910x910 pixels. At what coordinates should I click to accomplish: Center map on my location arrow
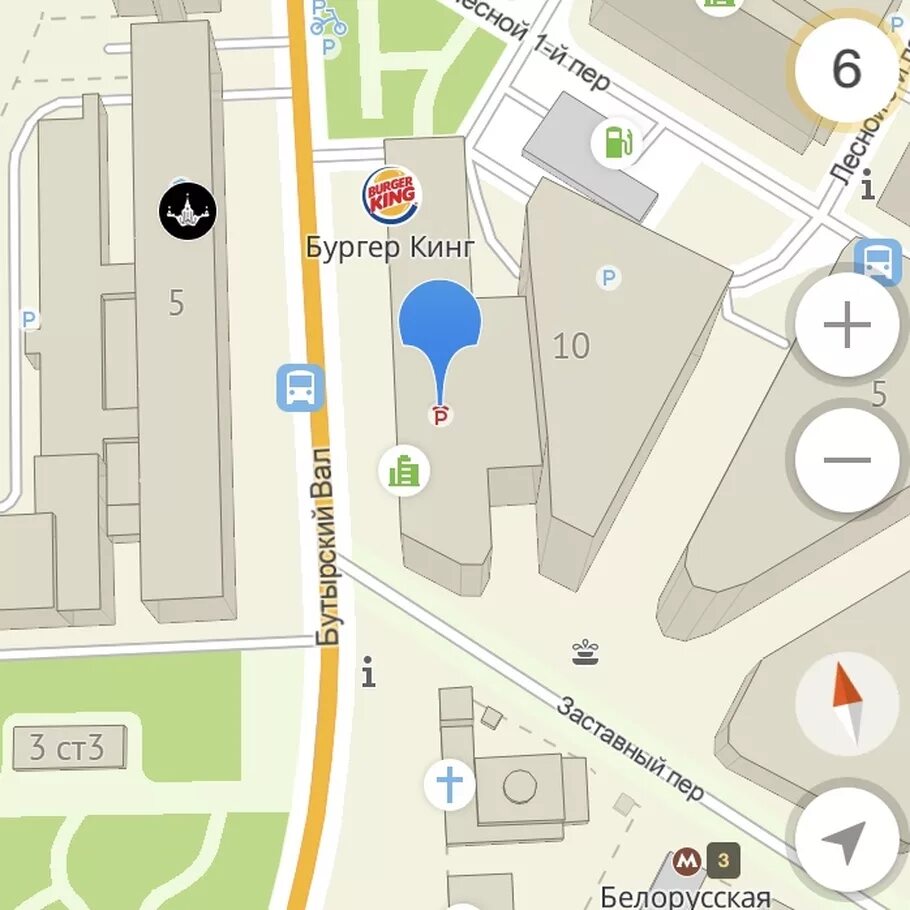coord(847,840)
